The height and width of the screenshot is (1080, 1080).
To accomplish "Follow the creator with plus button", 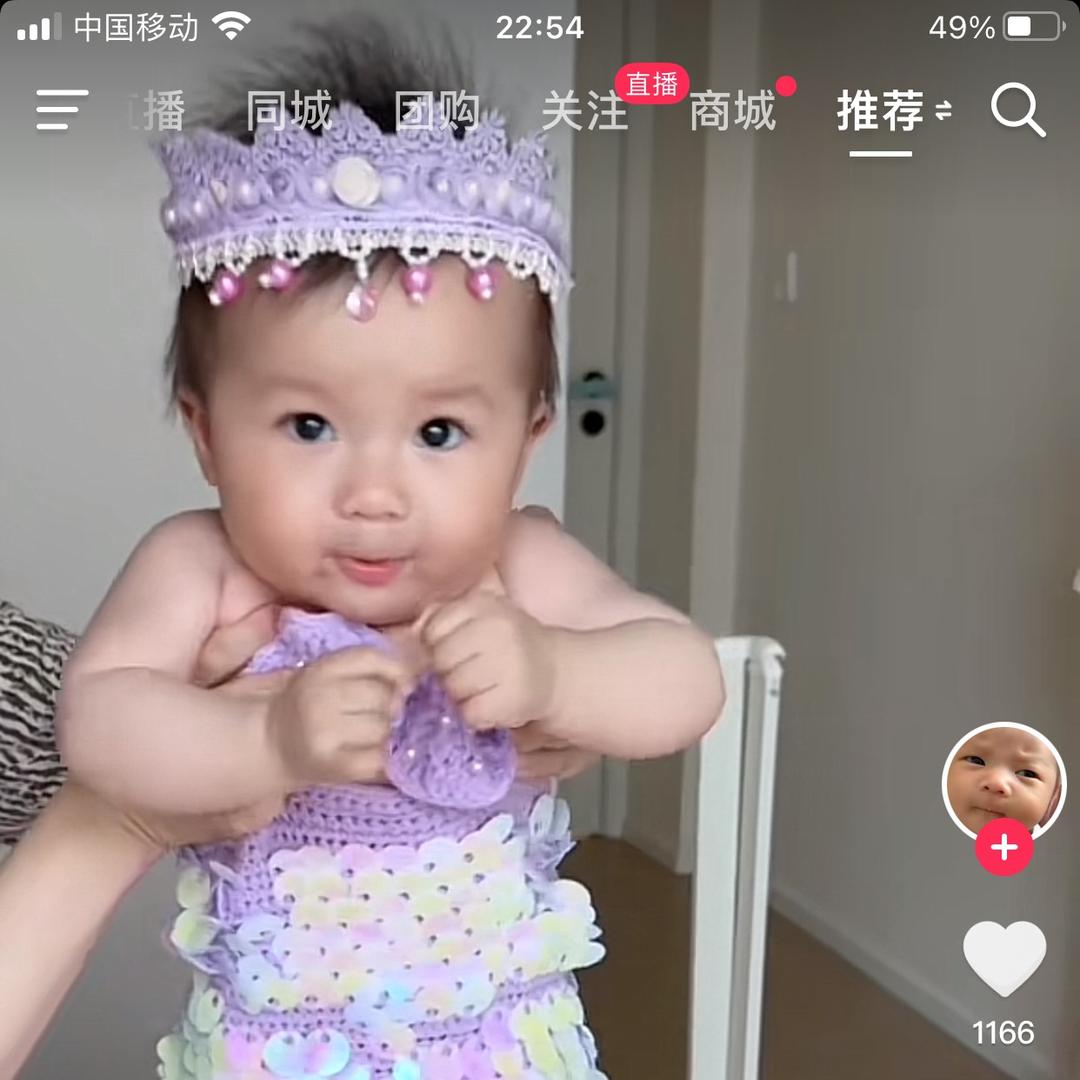I will point(1004,848).
